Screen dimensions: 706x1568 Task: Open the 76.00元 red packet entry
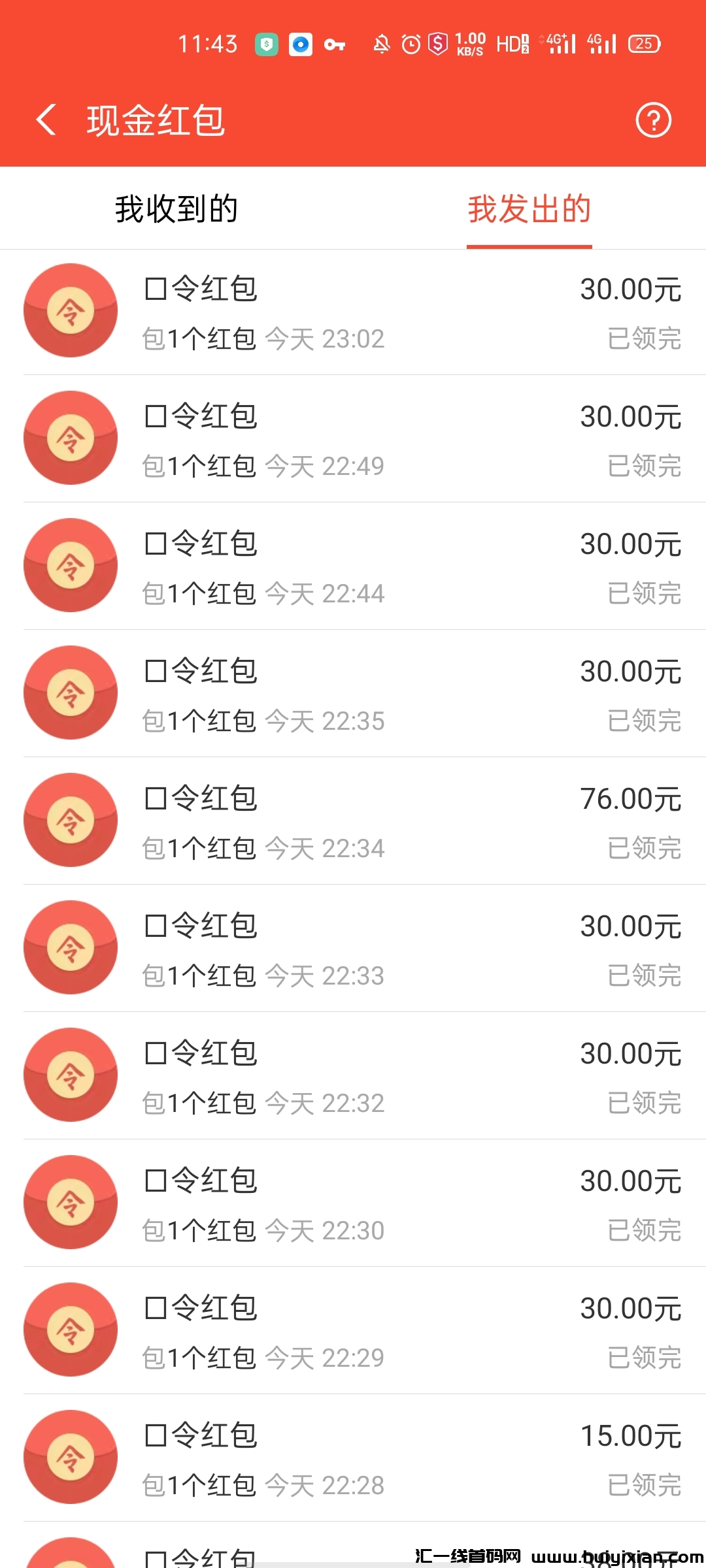coord(353,822)
